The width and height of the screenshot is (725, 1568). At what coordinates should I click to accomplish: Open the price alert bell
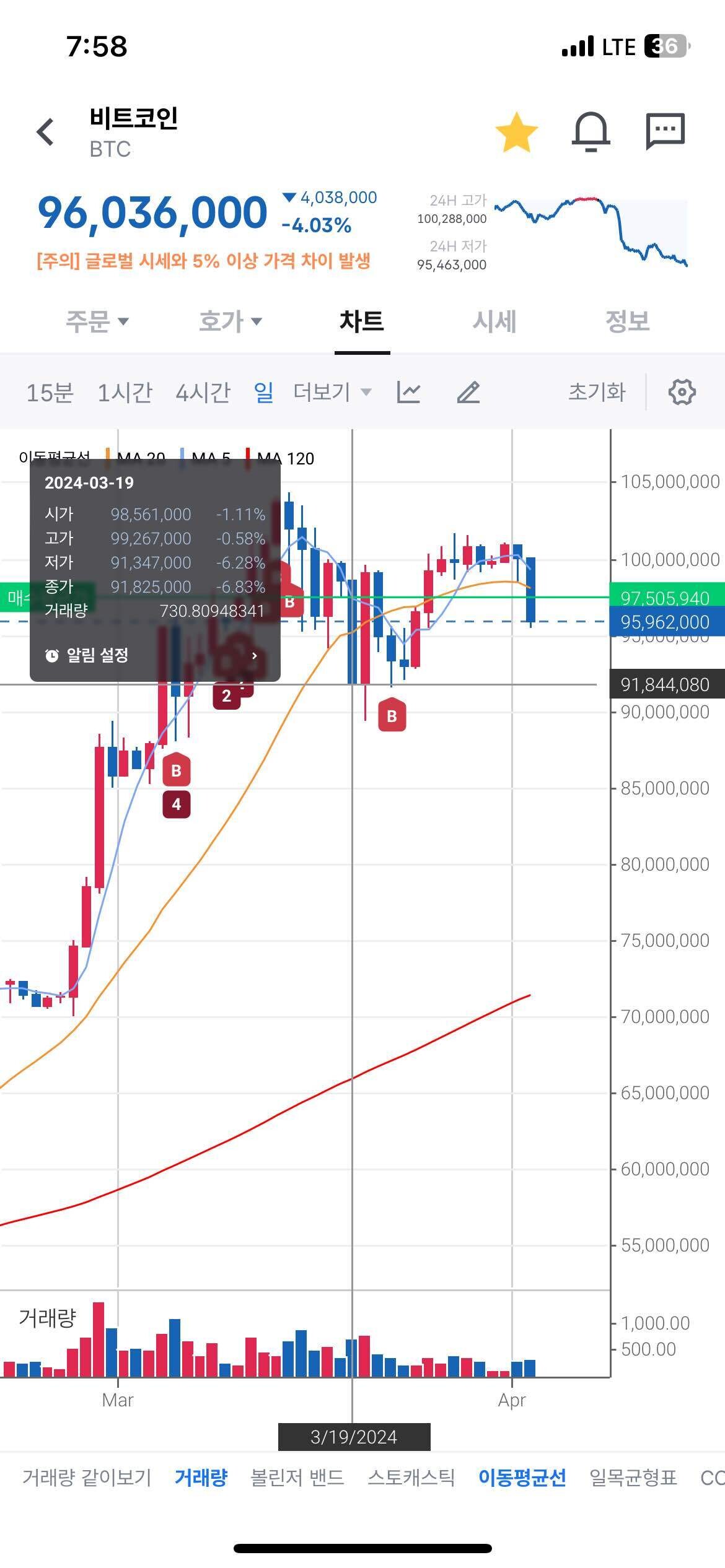pos(591,131)
